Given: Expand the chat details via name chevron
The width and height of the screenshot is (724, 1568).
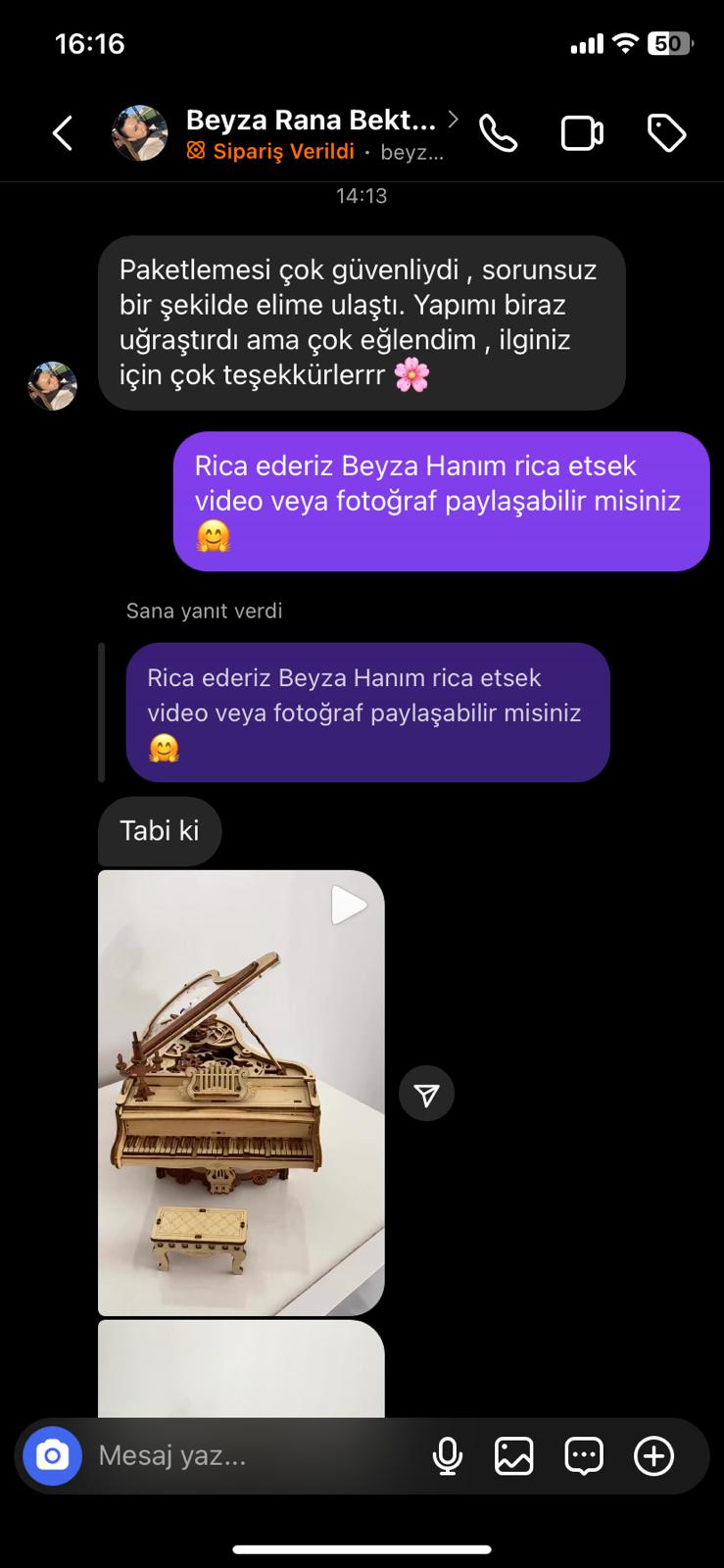Looking at the screenshot, I should [x=453, y=120].
